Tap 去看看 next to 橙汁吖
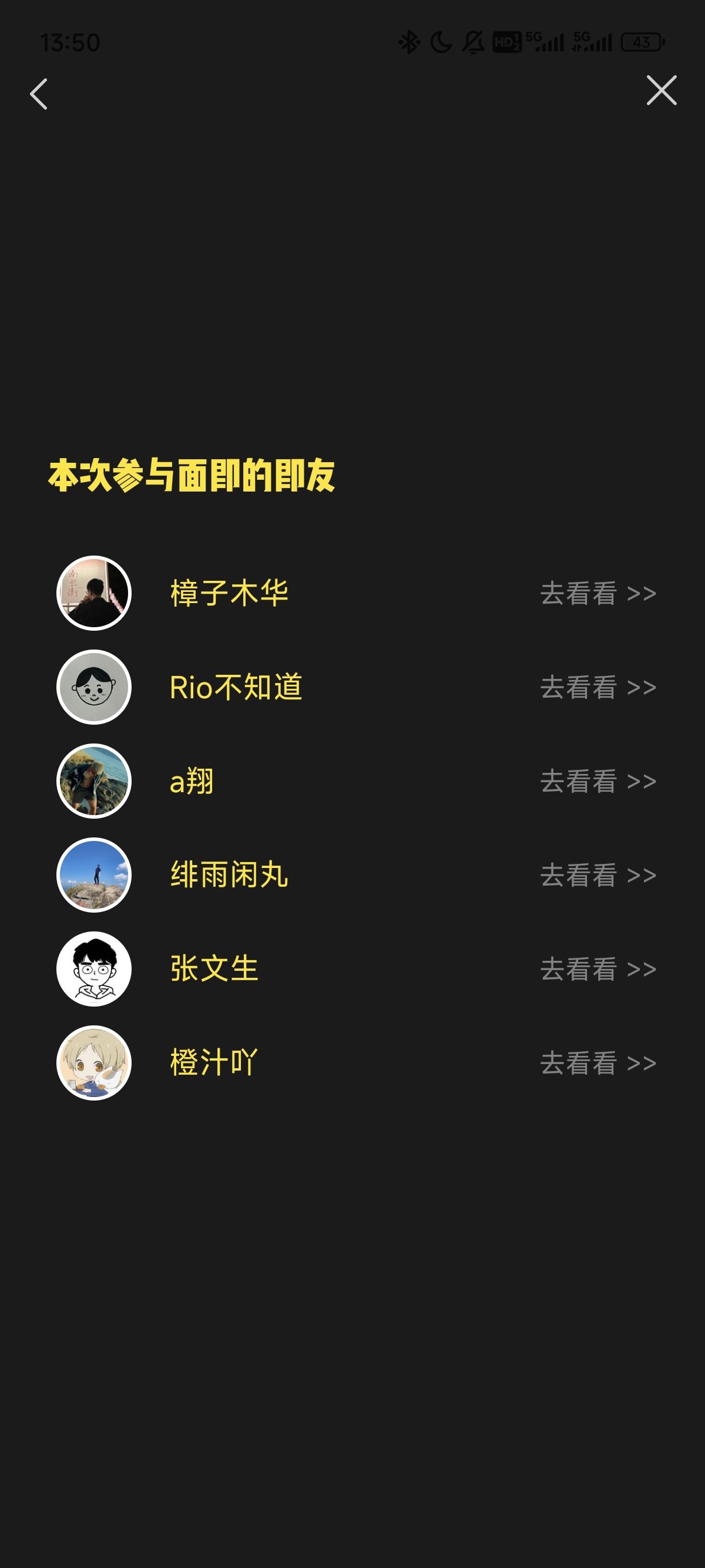The height and width of the screenshot is (1568, 705). pos(598,1063)
